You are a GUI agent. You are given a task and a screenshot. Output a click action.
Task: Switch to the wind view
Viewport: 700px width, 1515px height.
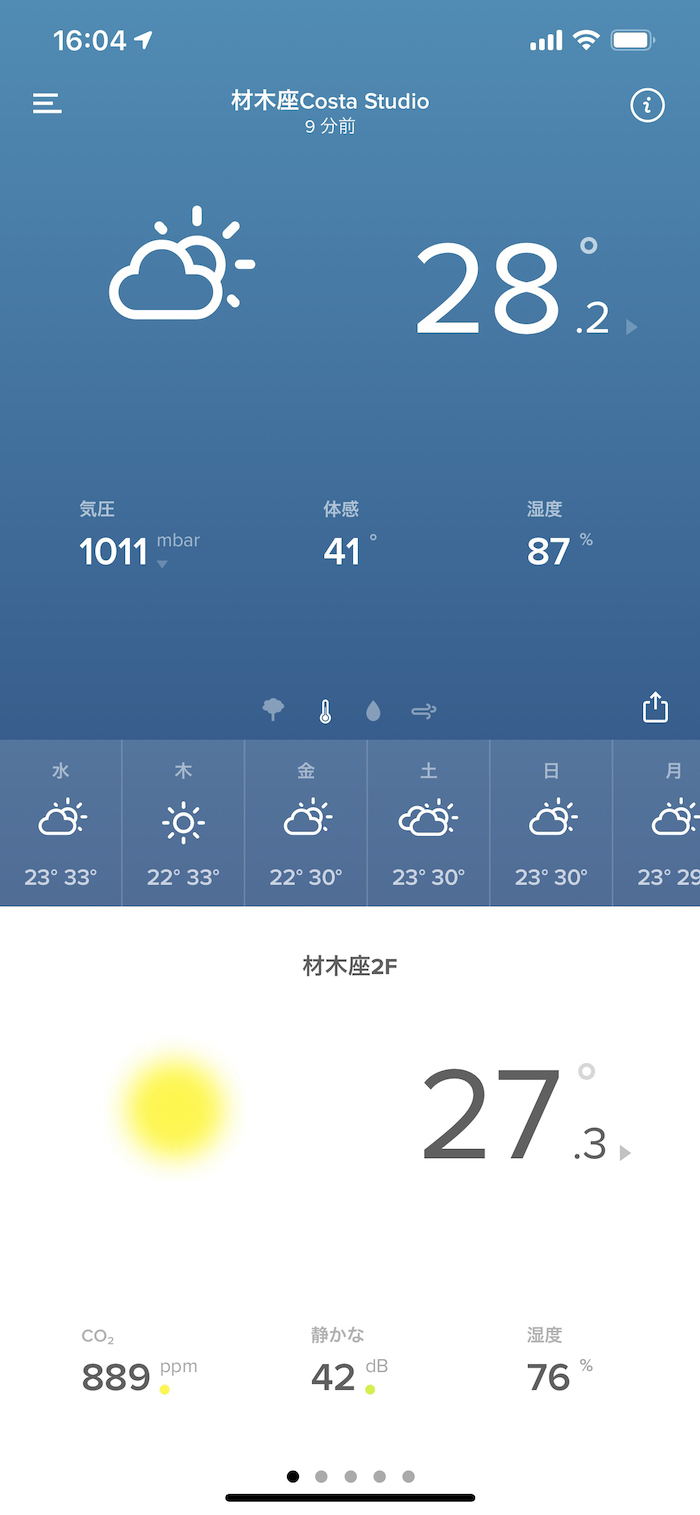424,711
